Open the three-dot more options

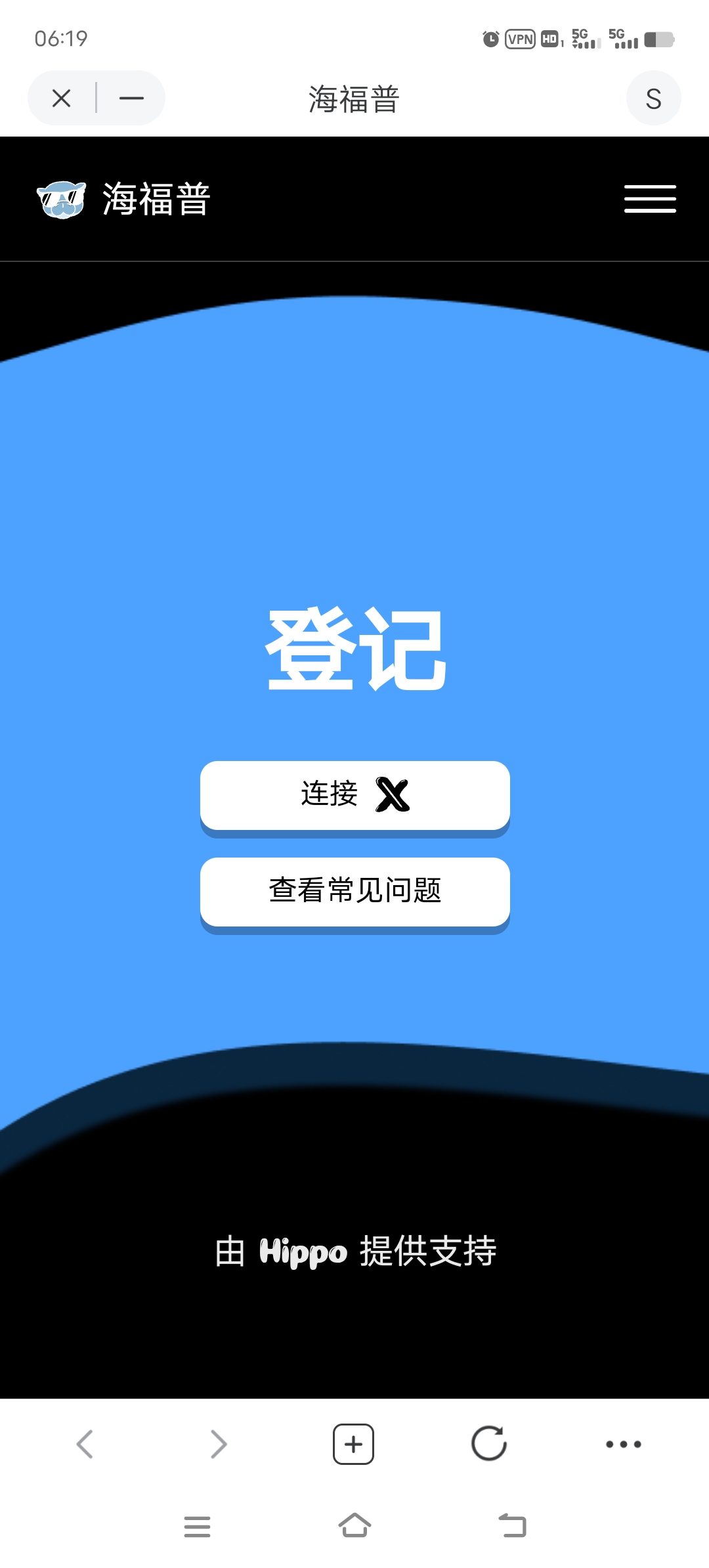point(624,1444)
